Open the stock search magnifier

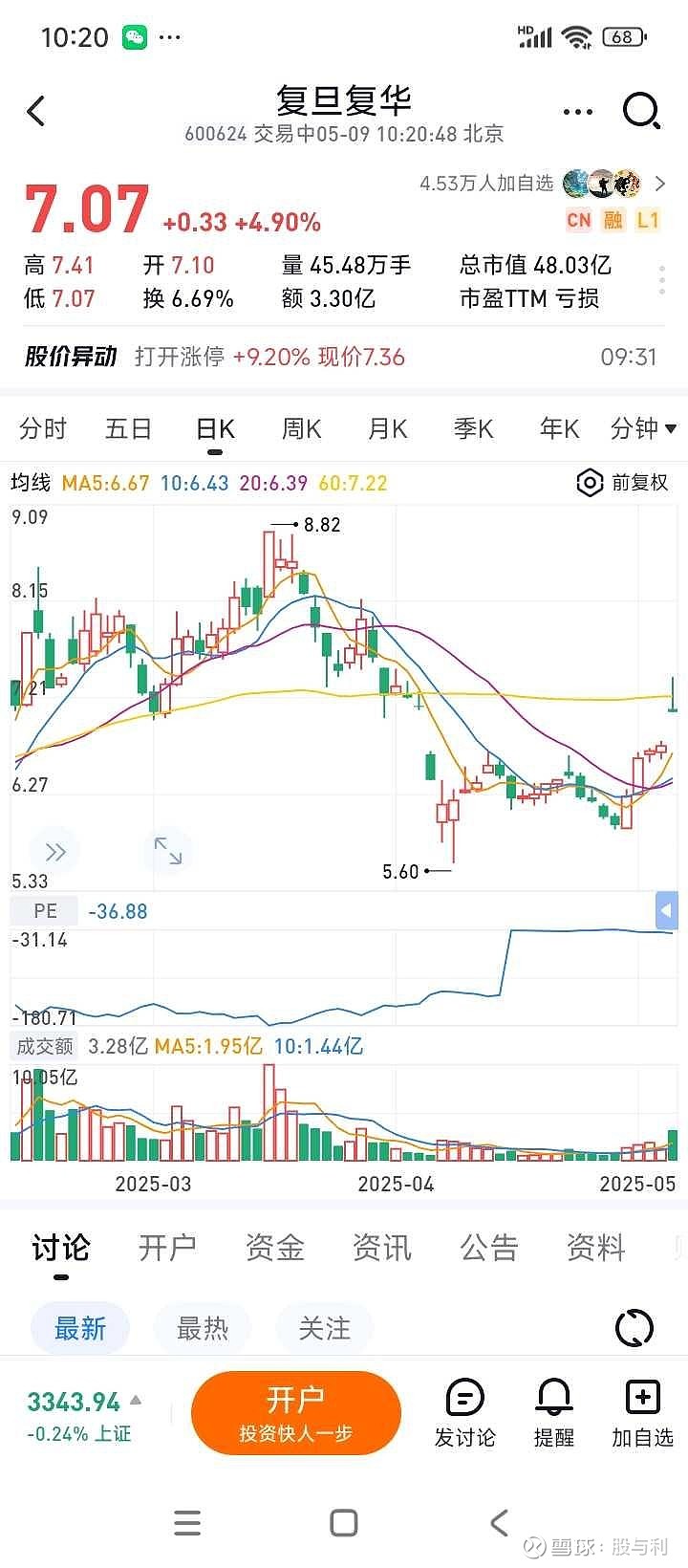coord(642,111)
